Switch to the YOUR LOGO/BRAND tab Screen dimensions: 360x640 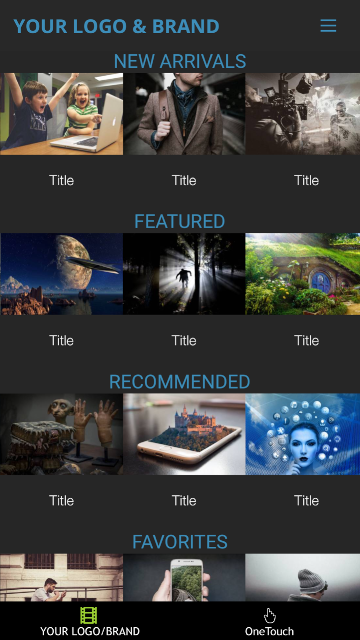coord(90,621)
